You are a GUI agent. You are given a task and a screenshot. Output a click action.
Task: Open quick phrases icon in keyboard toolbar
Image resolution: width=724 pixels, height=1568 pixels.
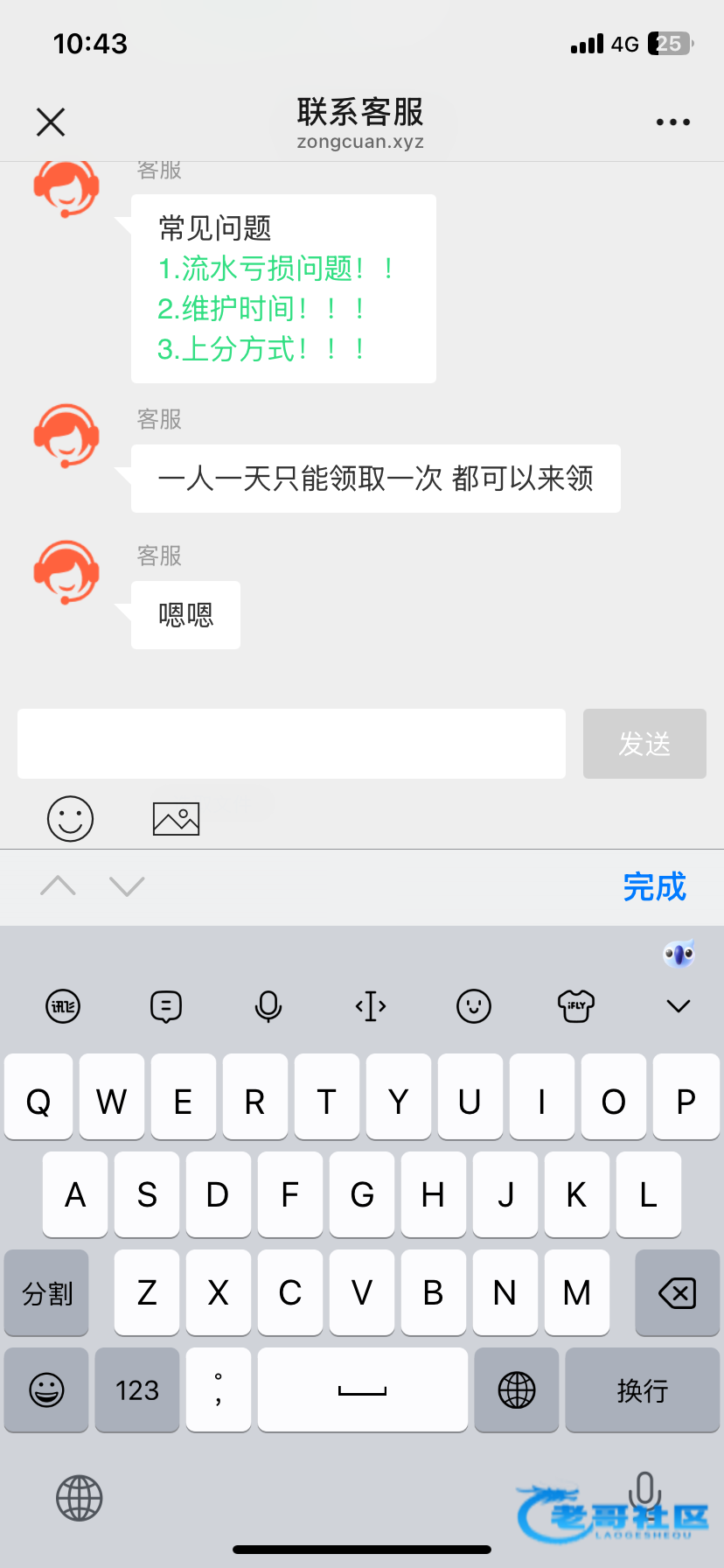pos(165,1006)
